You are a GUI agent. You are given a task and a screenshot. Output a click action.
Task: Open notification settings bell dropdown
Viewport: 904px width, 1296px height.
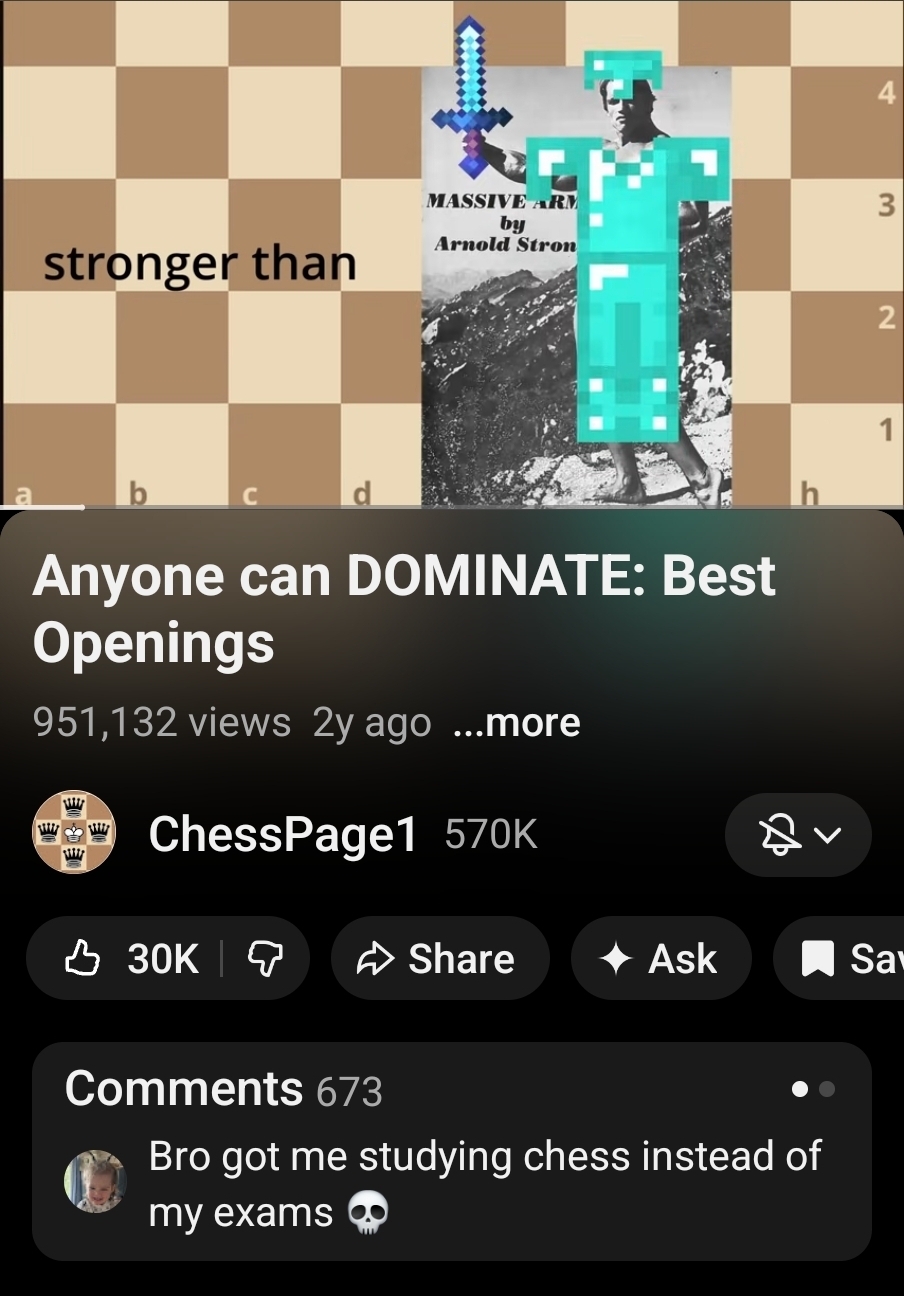tap(797, 834)
